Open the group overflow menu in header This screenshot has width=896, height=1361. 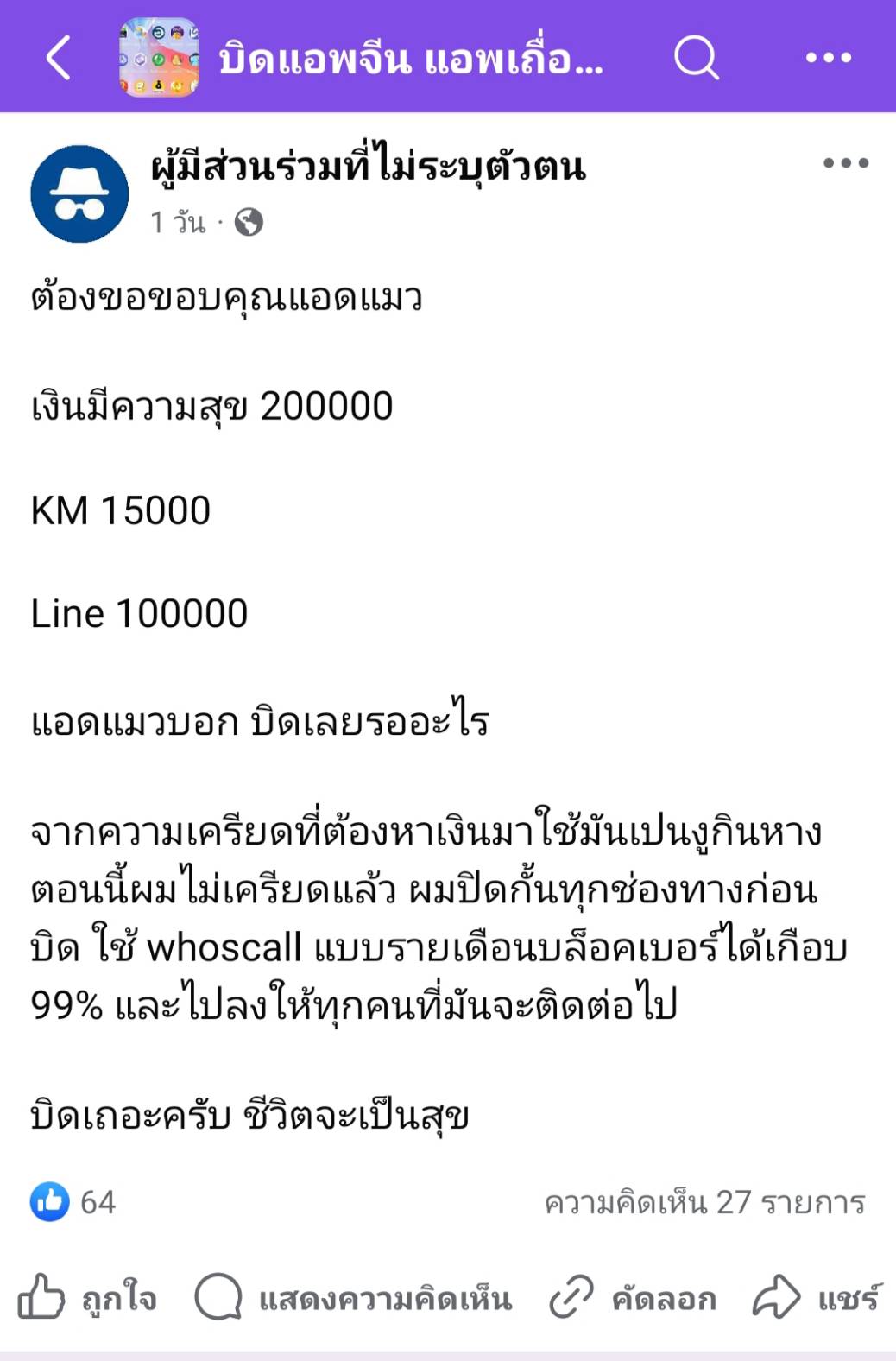828,58
